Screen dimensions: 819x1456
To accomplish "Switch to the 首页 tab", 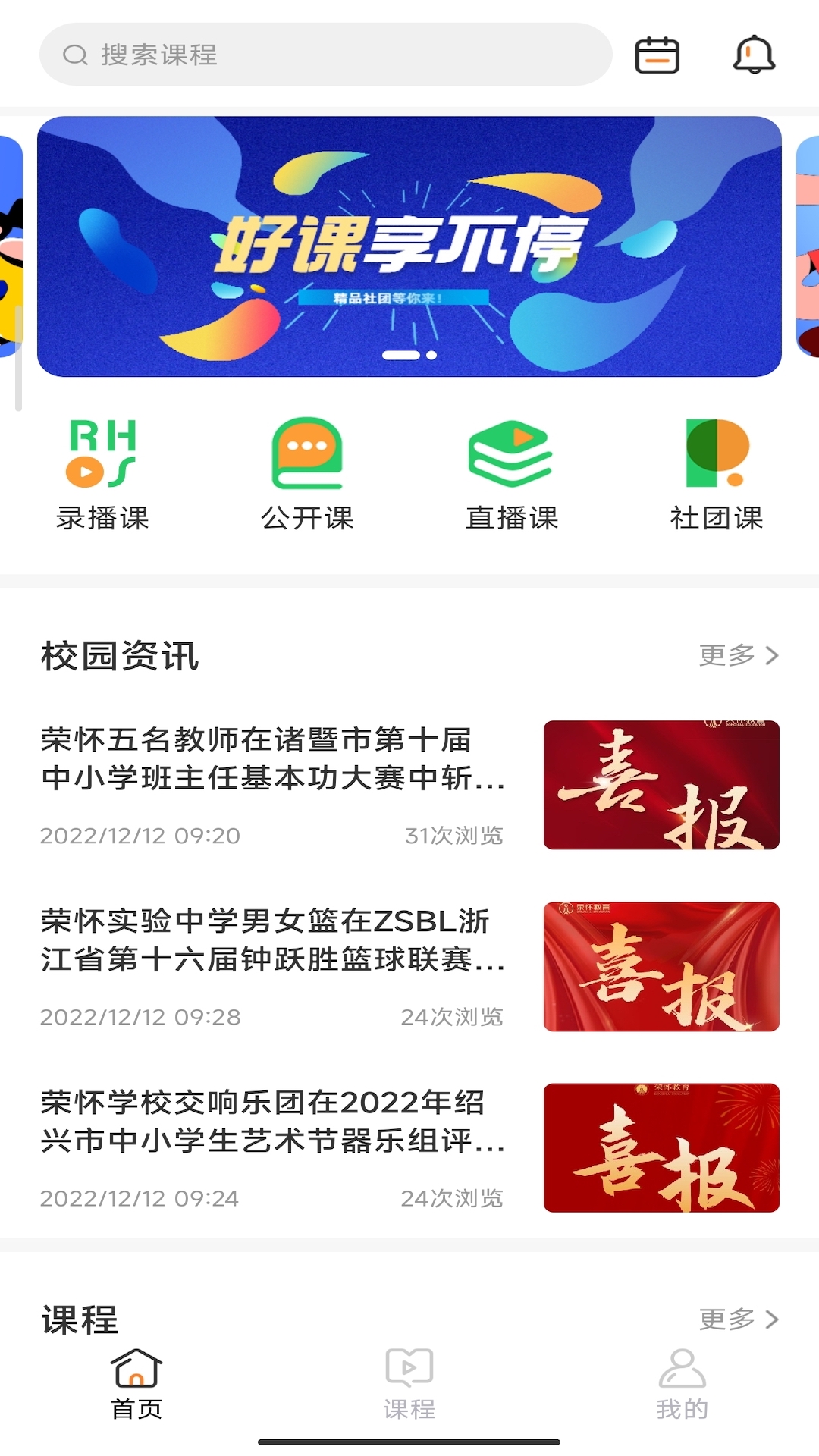I will click(136, 1384).
